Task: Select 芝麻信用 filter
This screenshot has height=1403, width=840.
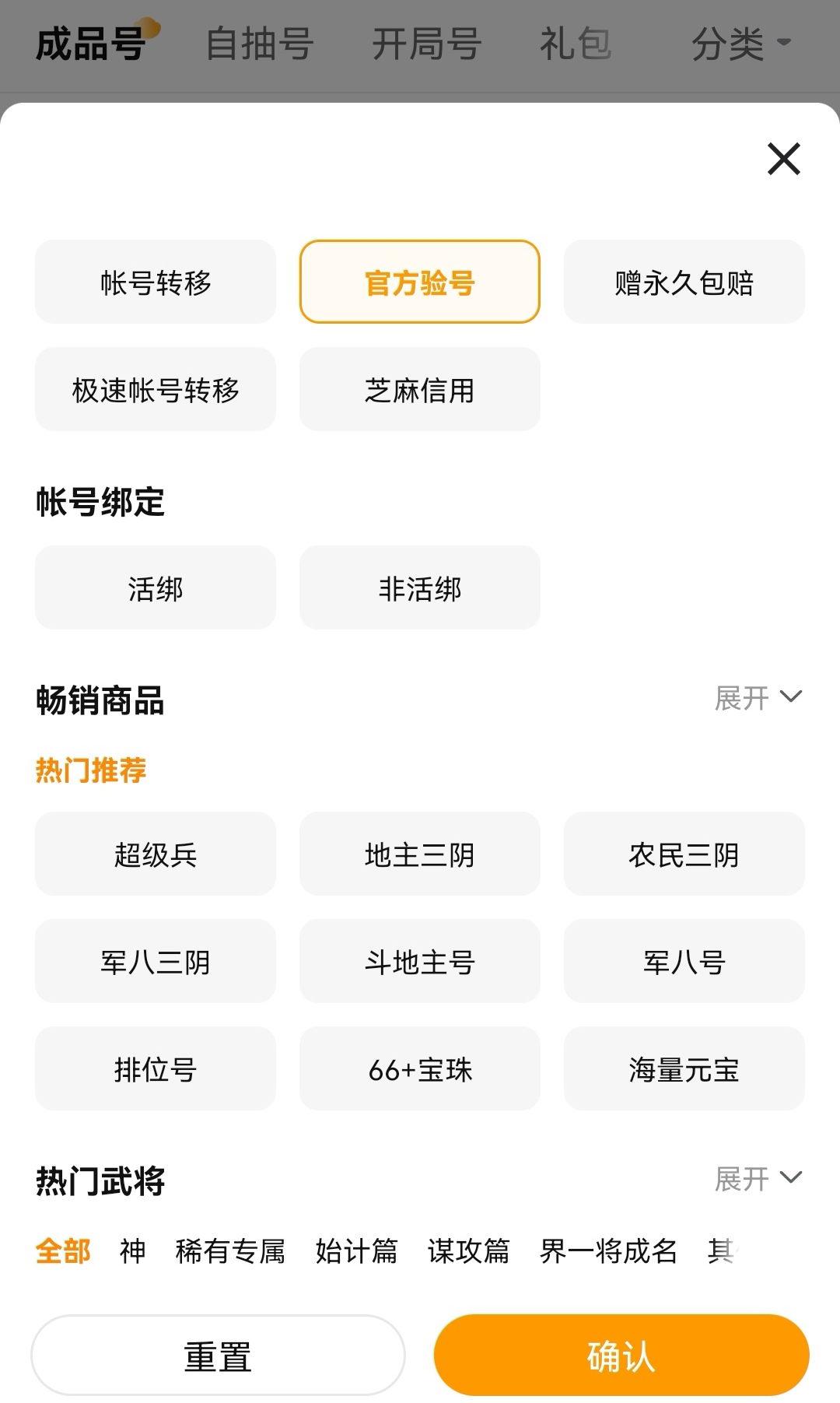Action: pos(419,389)
